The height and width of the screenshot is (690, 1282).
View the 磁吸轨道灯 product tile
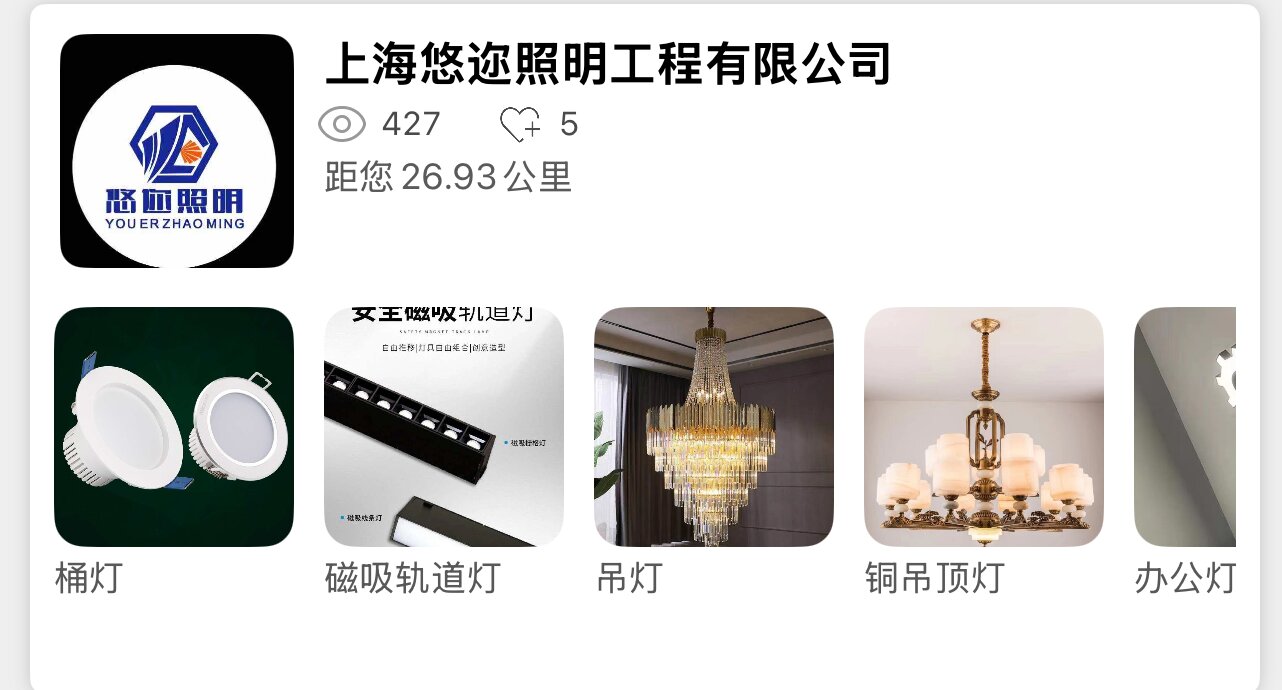[444, 427]
